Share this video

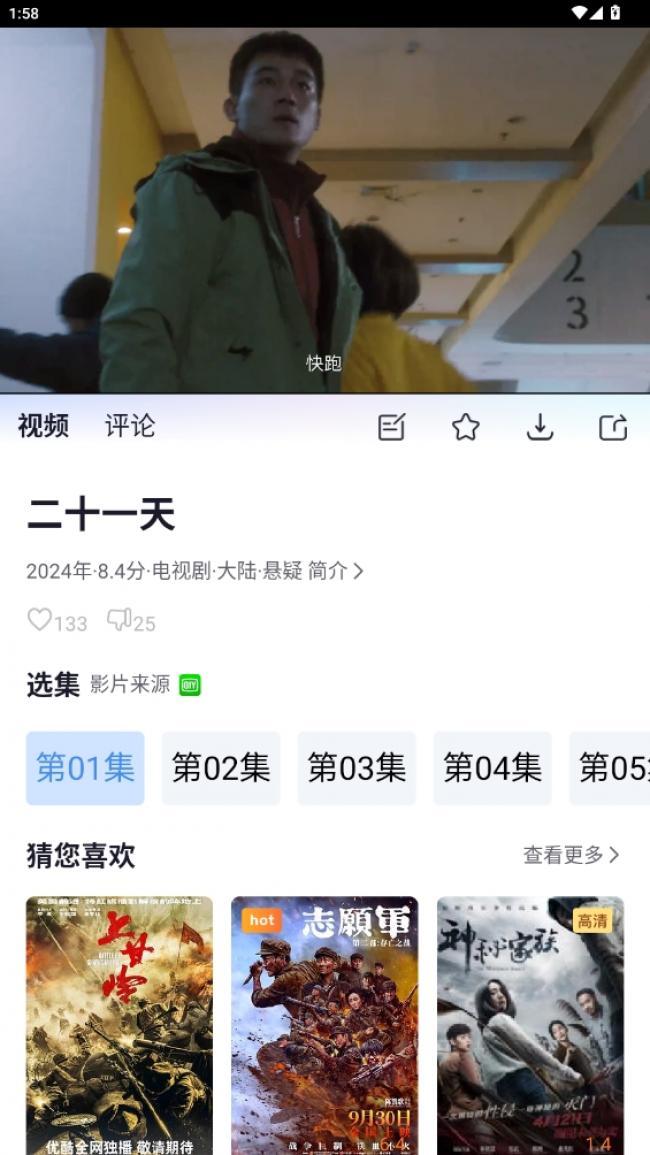coord(613,428)
